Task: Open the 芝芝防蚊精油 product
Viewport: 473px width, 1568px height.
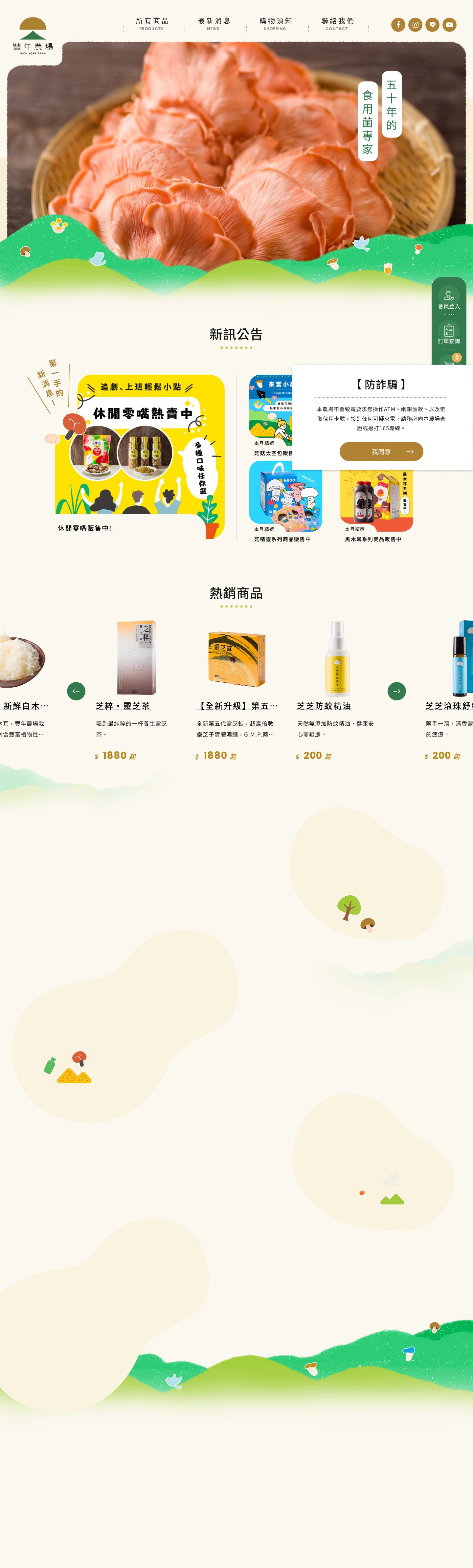Action: click(x=337, y=658)
